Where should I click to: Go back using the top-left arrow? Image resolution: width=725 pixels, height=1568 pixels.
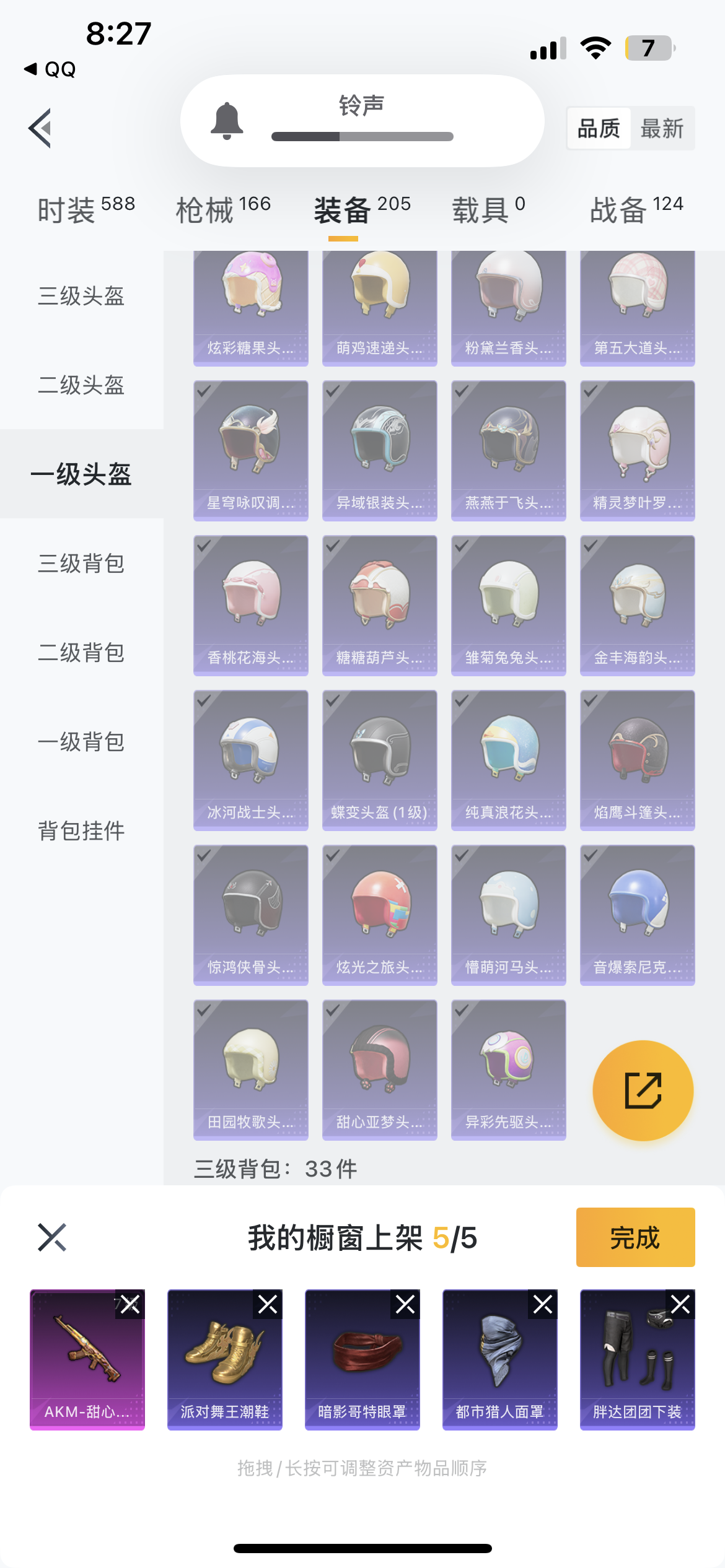[40, 128]
